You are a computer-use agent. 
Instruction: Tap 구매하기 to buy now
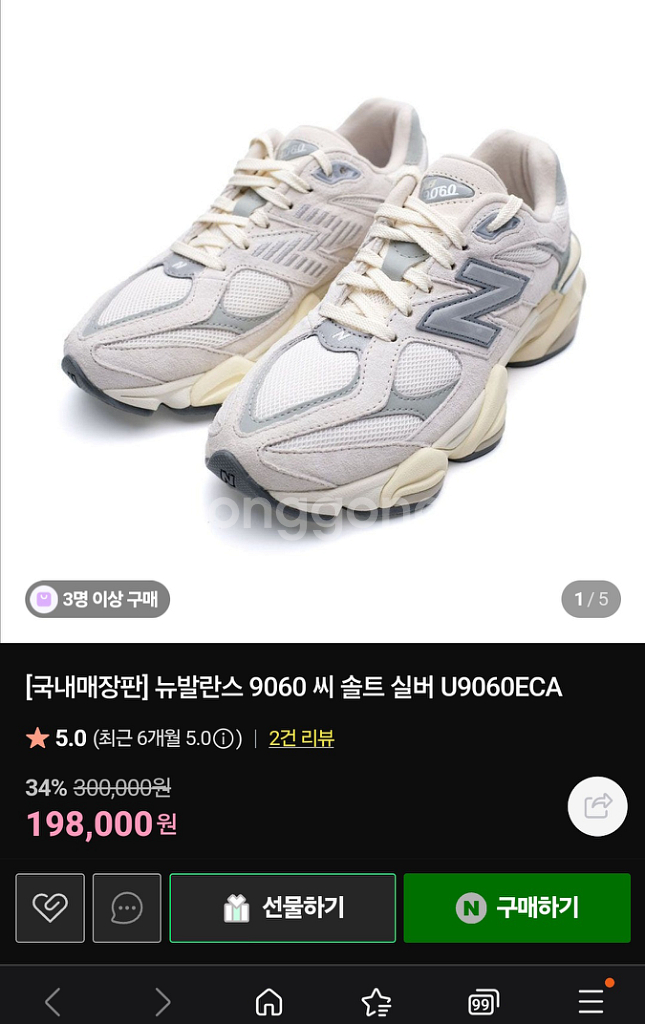(x=517, y=908)
